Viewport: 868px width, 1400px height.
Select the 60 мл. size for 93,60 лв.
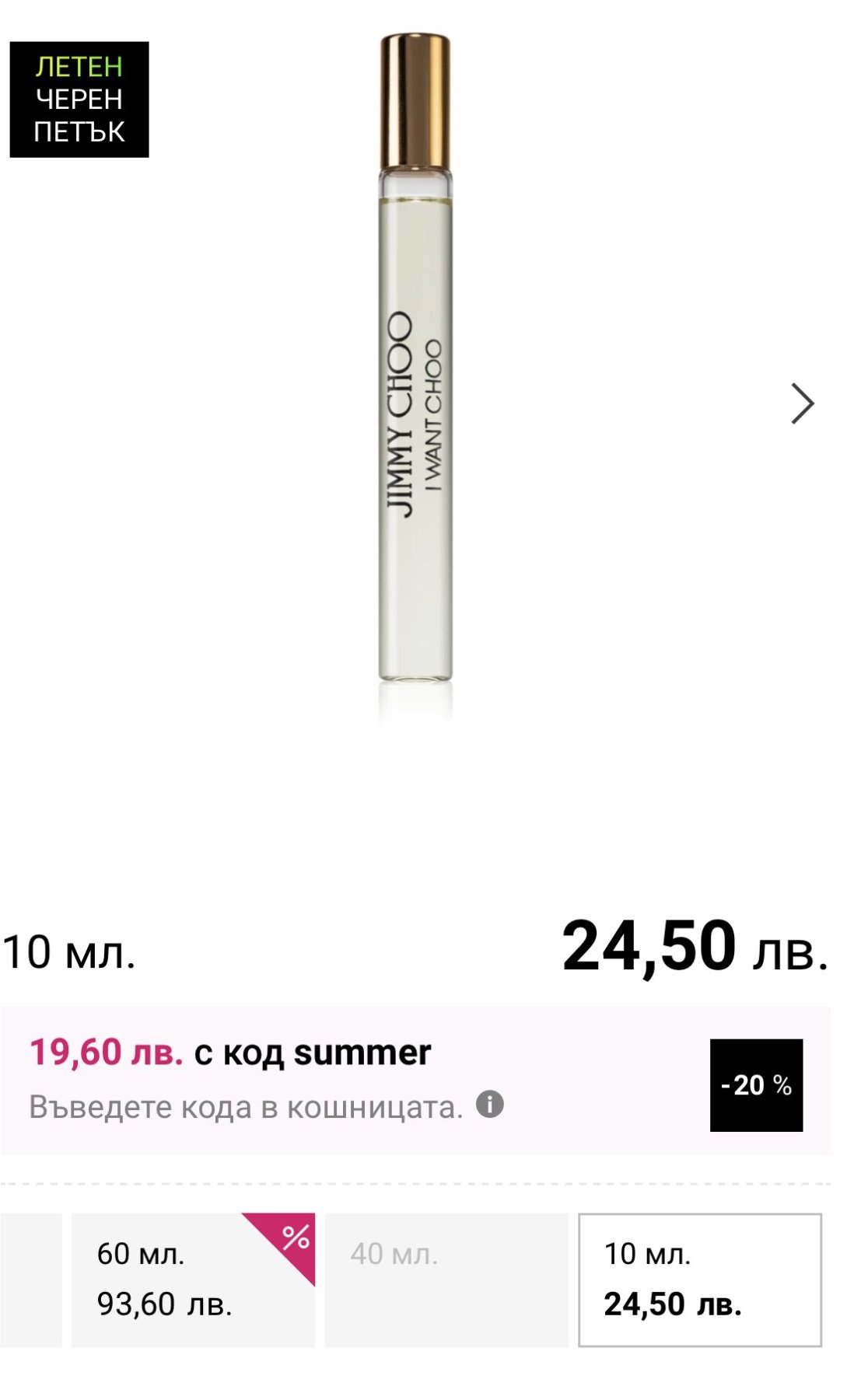point(193,1280)
